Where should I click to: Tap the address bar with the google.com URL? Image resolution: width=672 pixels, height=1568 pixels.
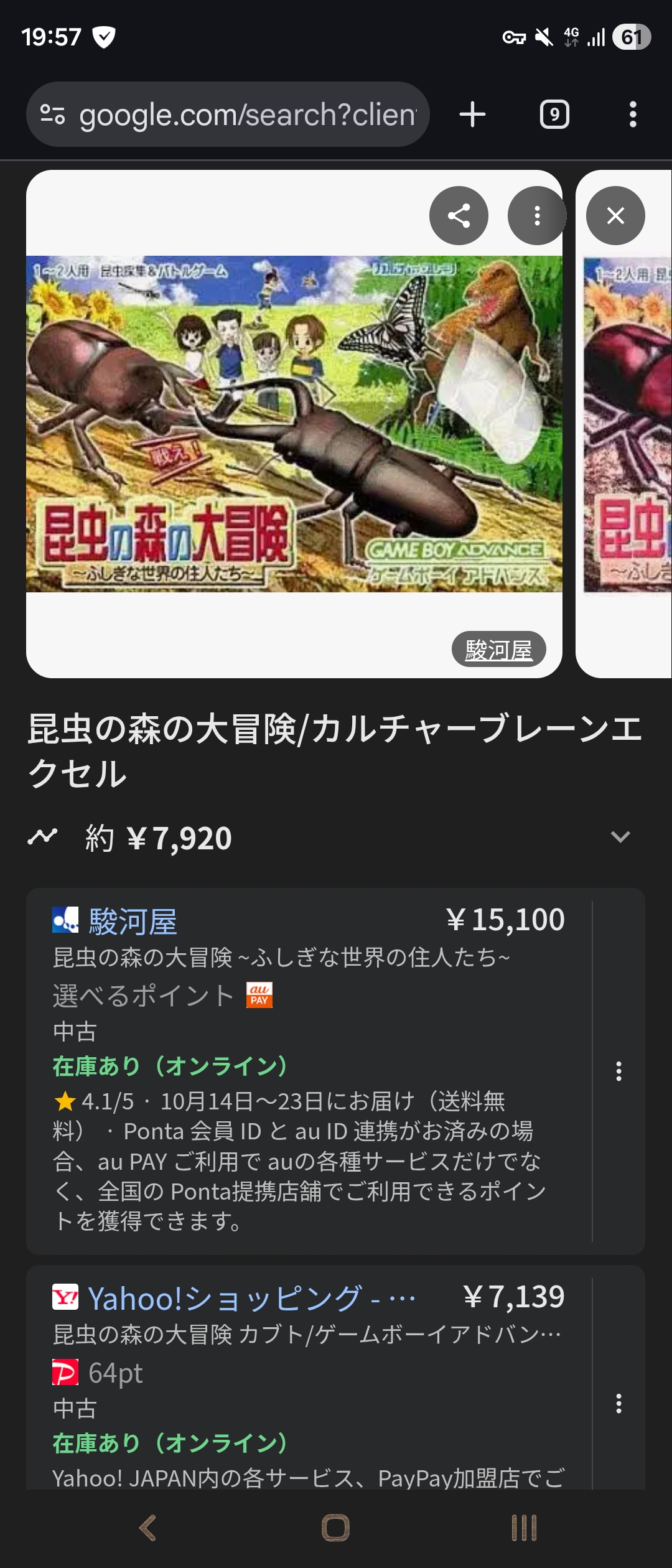tap(246, 115)
